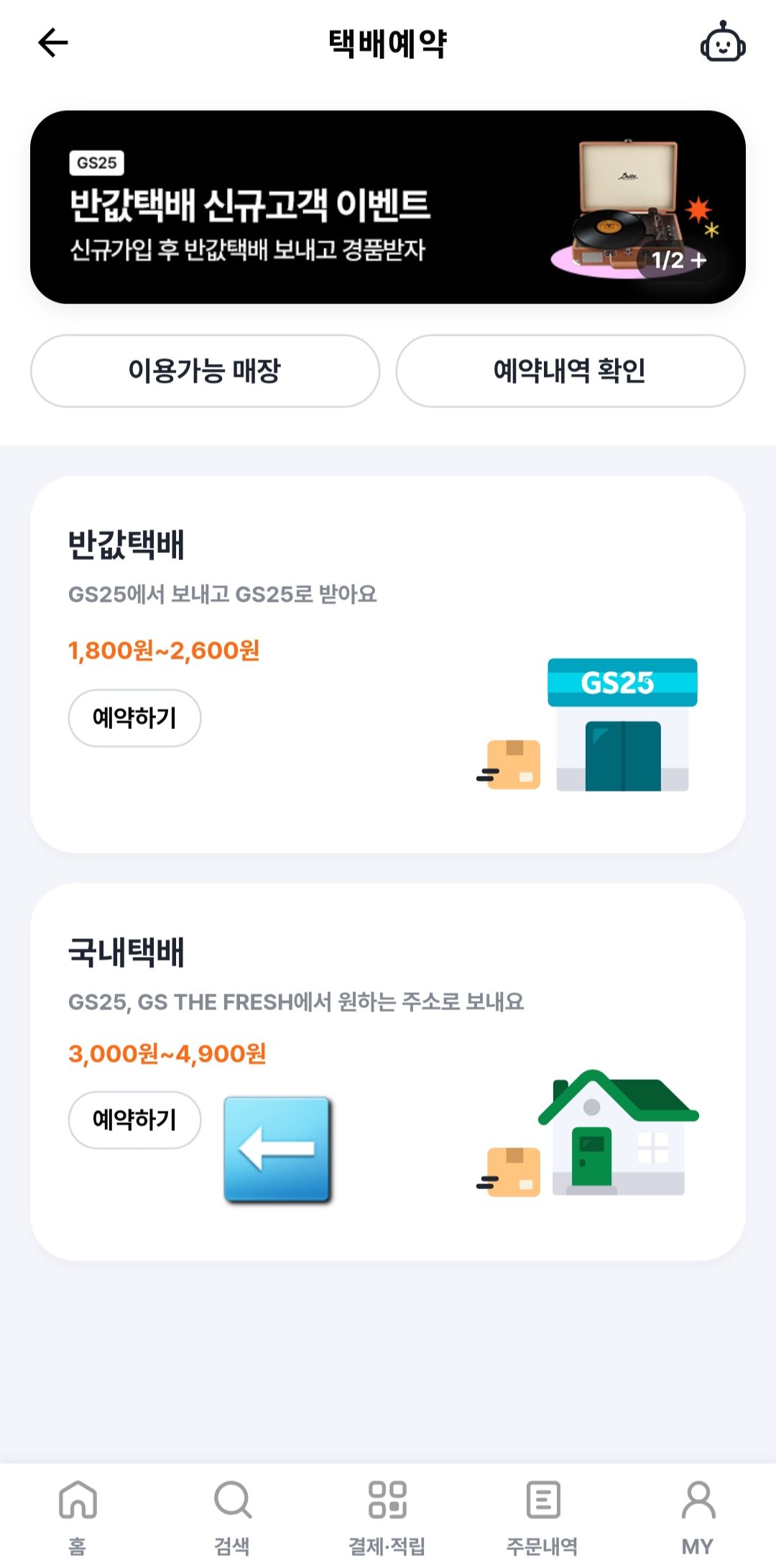Tap the 예약내역 확인 button

tap(571, 371)
